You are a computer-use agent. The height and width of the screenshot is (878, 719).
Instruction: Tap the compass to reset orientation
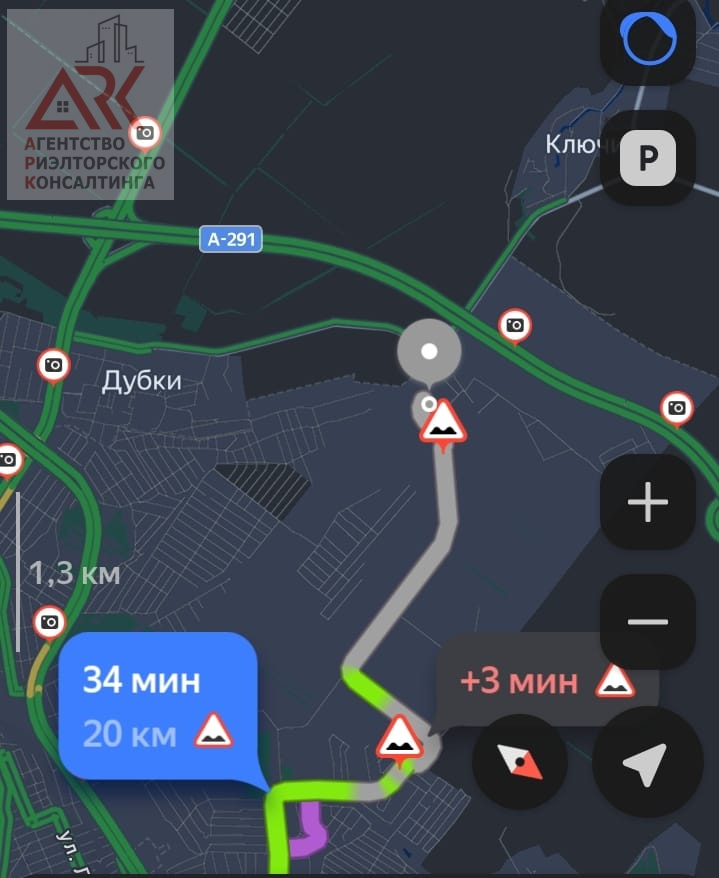click(520, 762)
